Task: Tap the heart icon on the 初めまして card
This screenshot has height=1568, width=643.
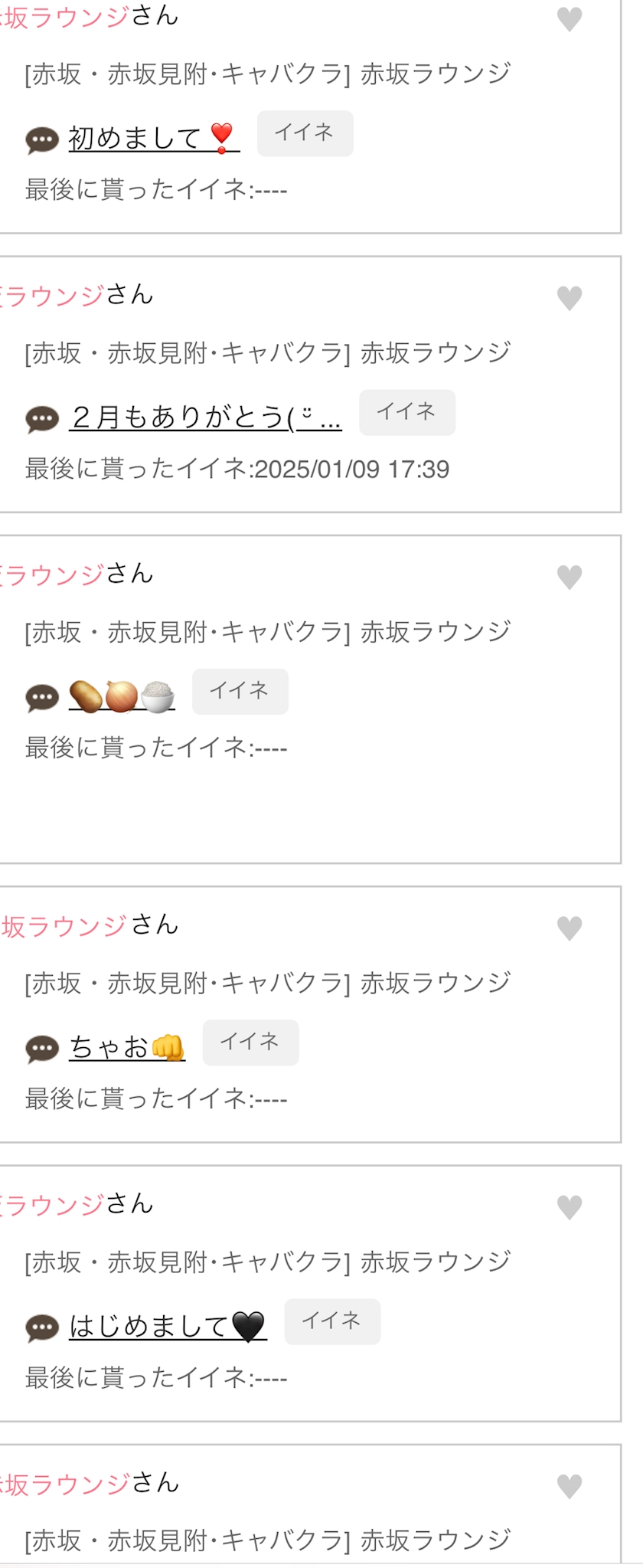Action: (x=569, y=18)
